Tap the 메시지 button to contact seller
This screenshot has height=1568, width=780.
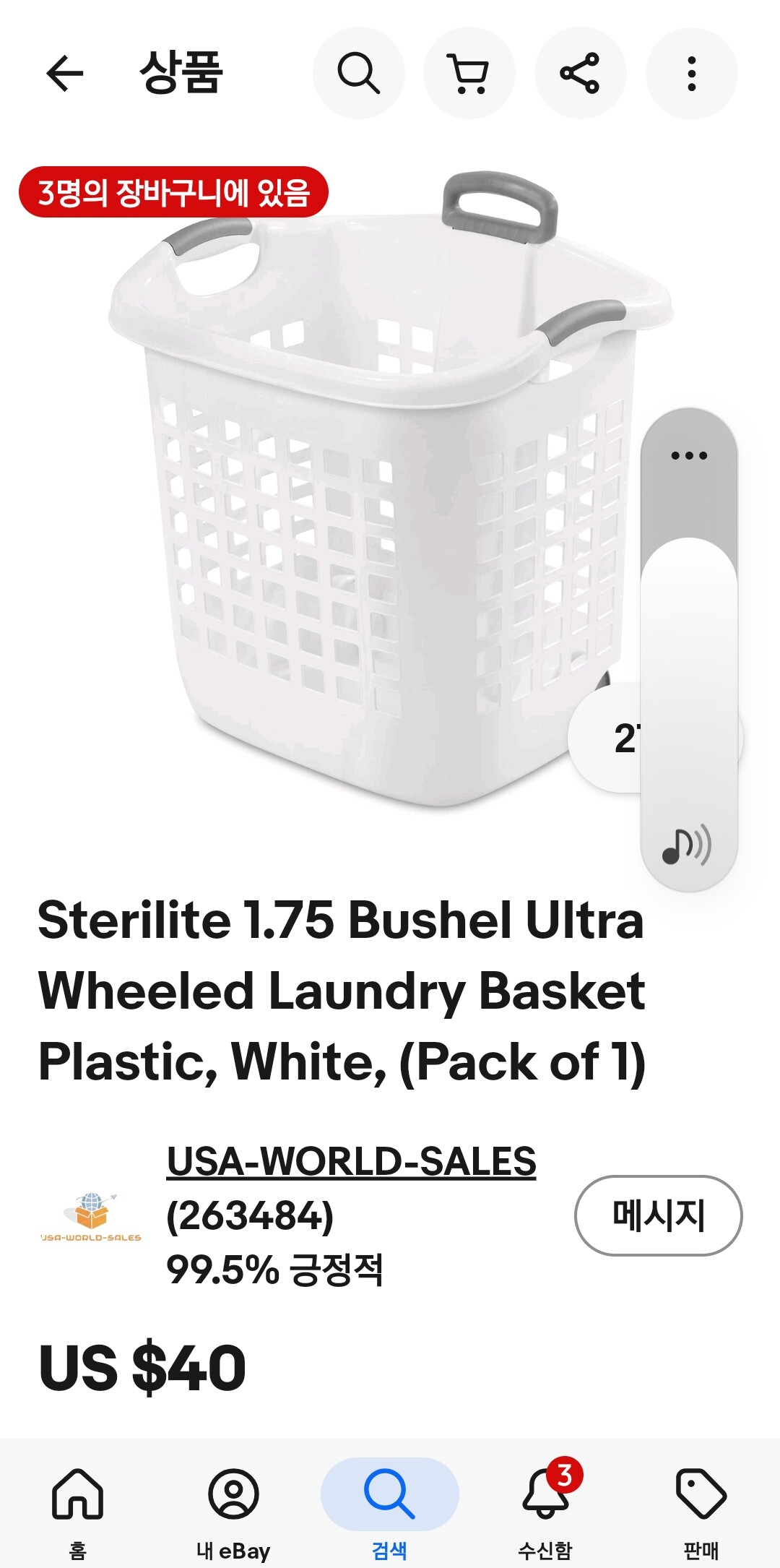click(658, 1215)
